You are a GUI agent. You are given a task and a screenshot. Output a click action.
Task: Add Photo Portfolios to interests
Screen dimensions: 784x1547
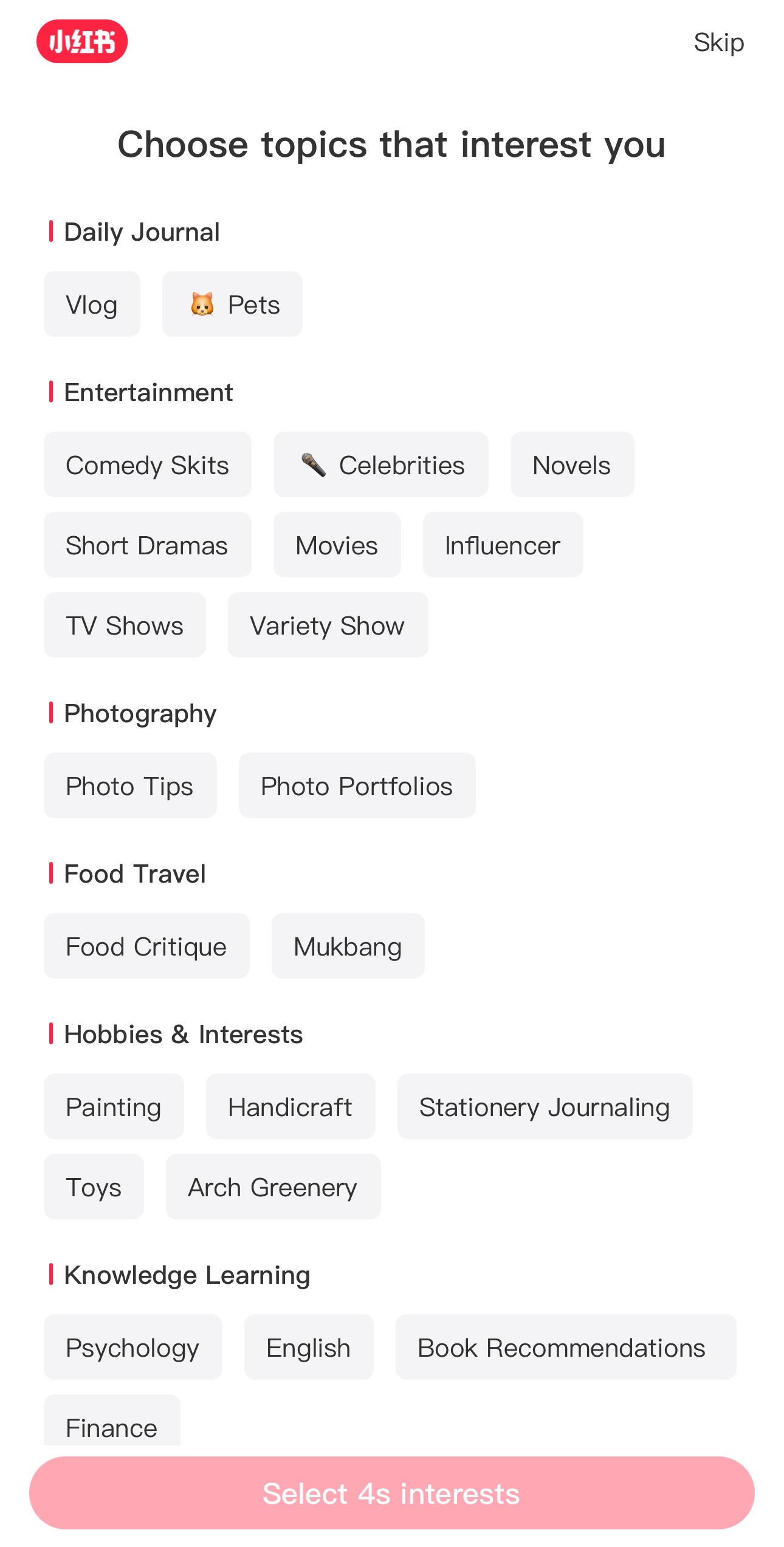click(357, 786)
